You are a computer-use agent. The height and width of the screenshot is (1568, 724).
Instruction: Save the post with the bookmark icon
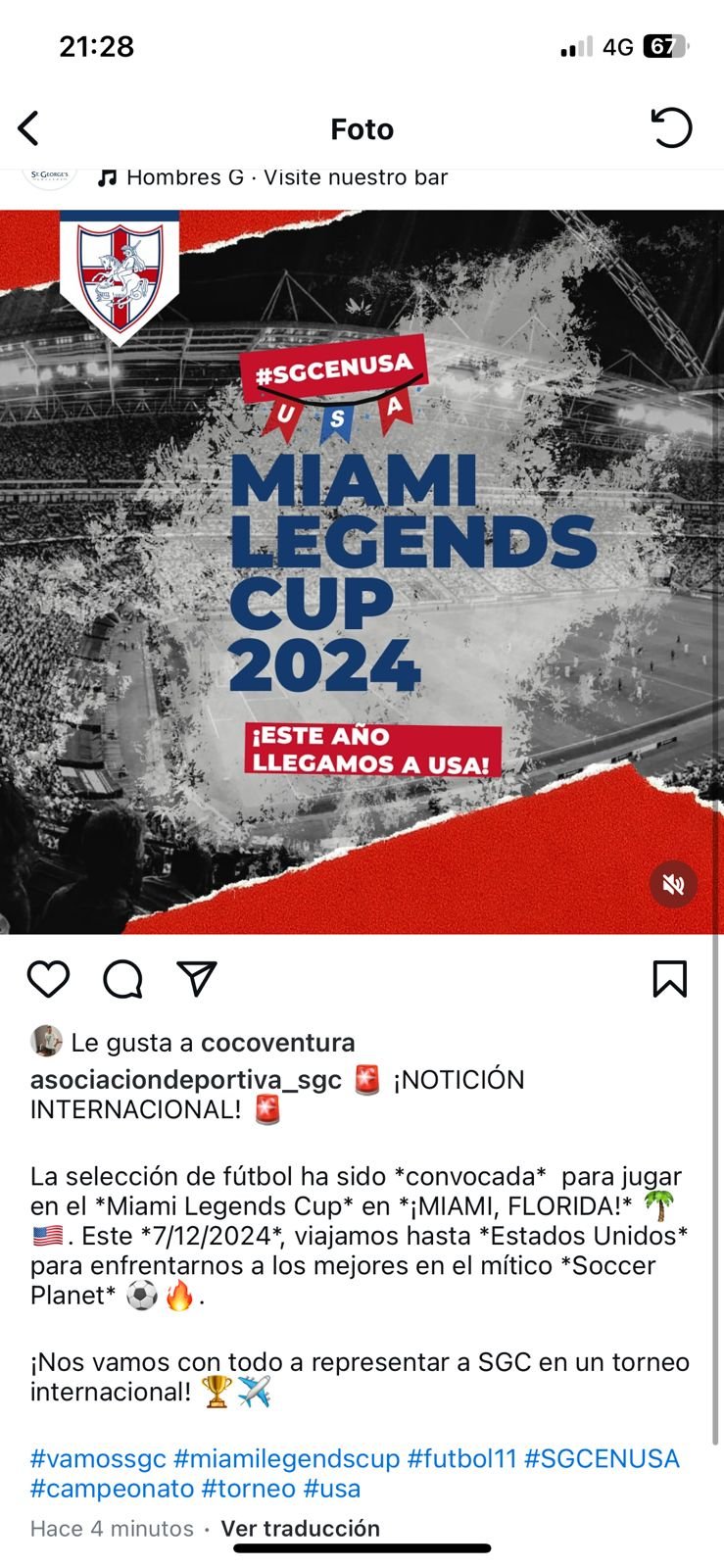tap(670, 979)
